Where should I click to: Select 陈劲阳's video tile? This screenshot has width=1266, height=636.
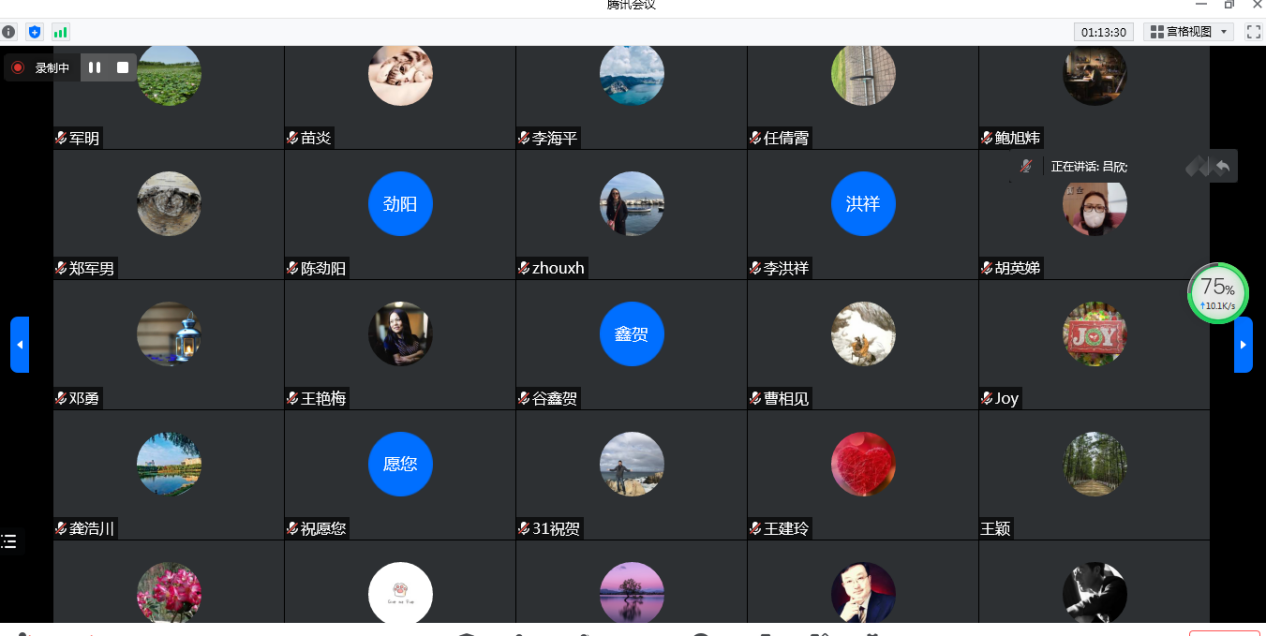pos(400,214)
